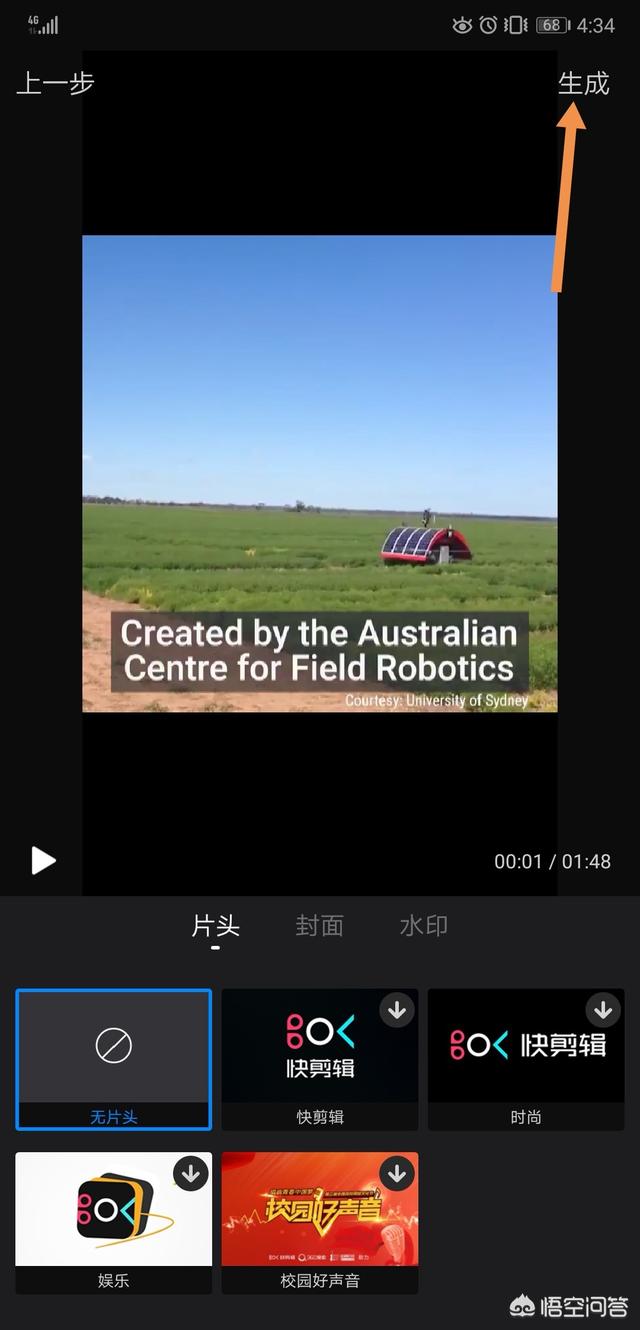Go back with 上一步
Screen dimensions: 640x1330
[x=55, y=83]
